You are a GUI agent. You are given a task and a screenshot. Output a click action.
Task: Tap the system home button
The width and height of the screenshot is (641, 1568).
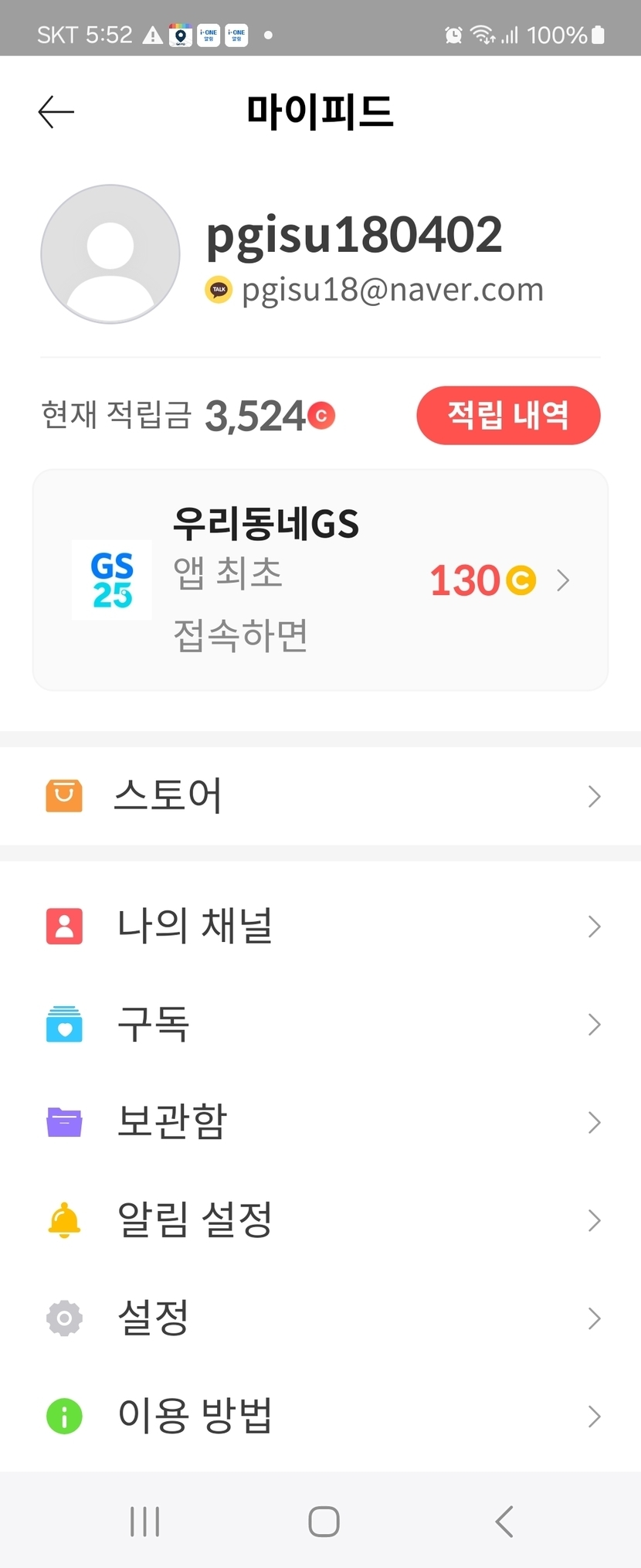pos(324,1522)
